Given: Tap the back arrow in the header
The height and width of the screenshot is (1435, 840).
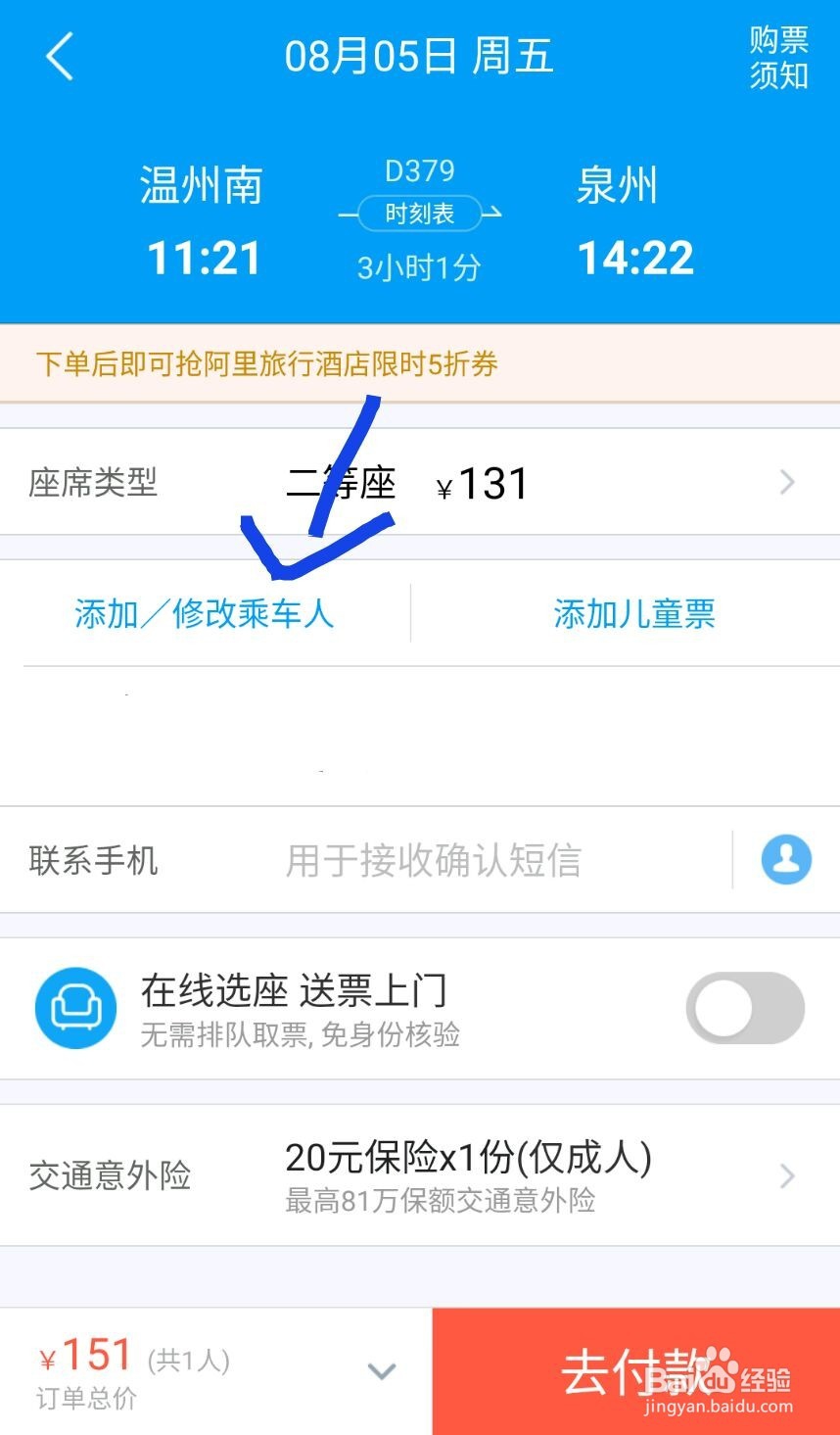Looking at the screenshot, I should pos(59,56).
